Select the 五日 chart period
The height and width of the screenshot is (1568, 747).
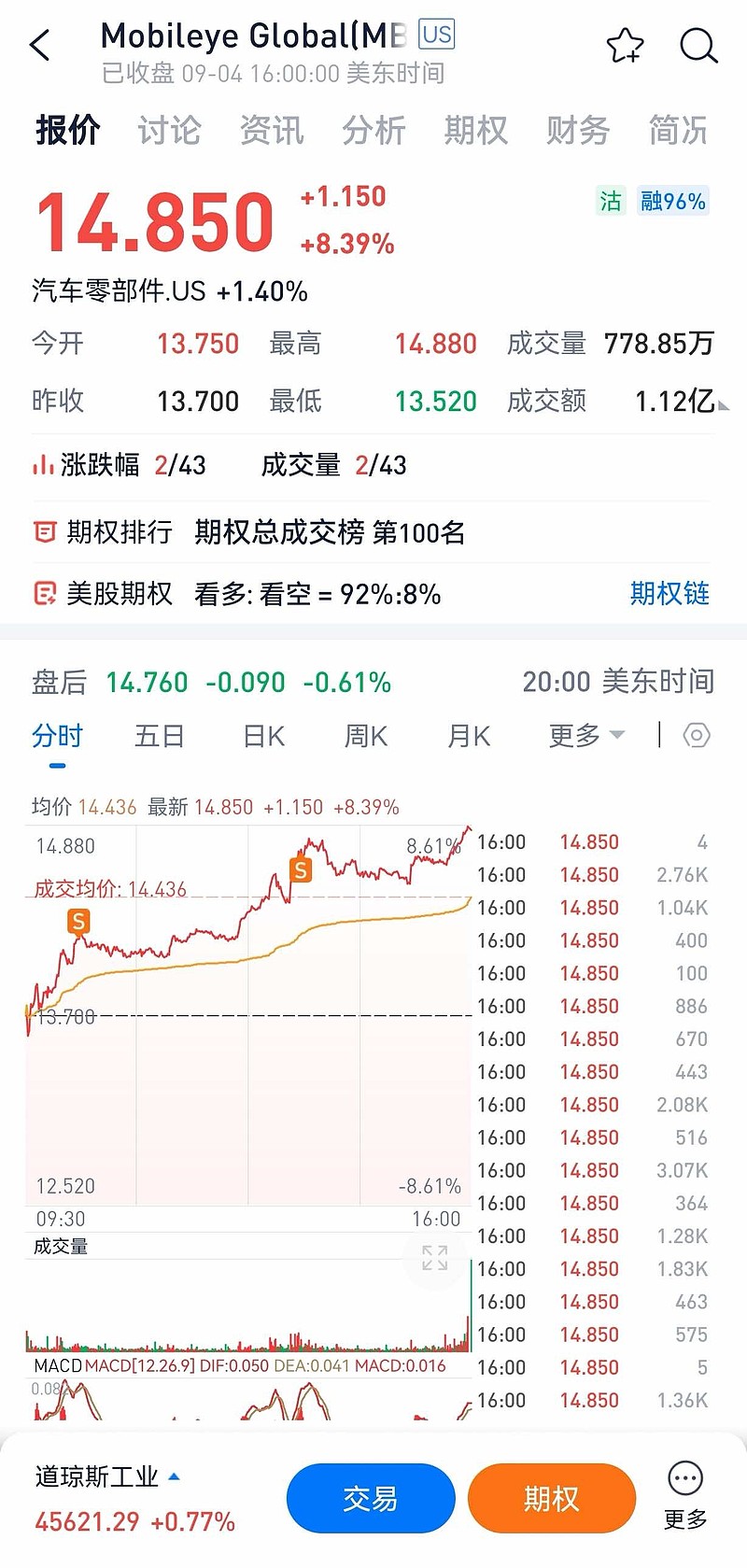(159, 736)
